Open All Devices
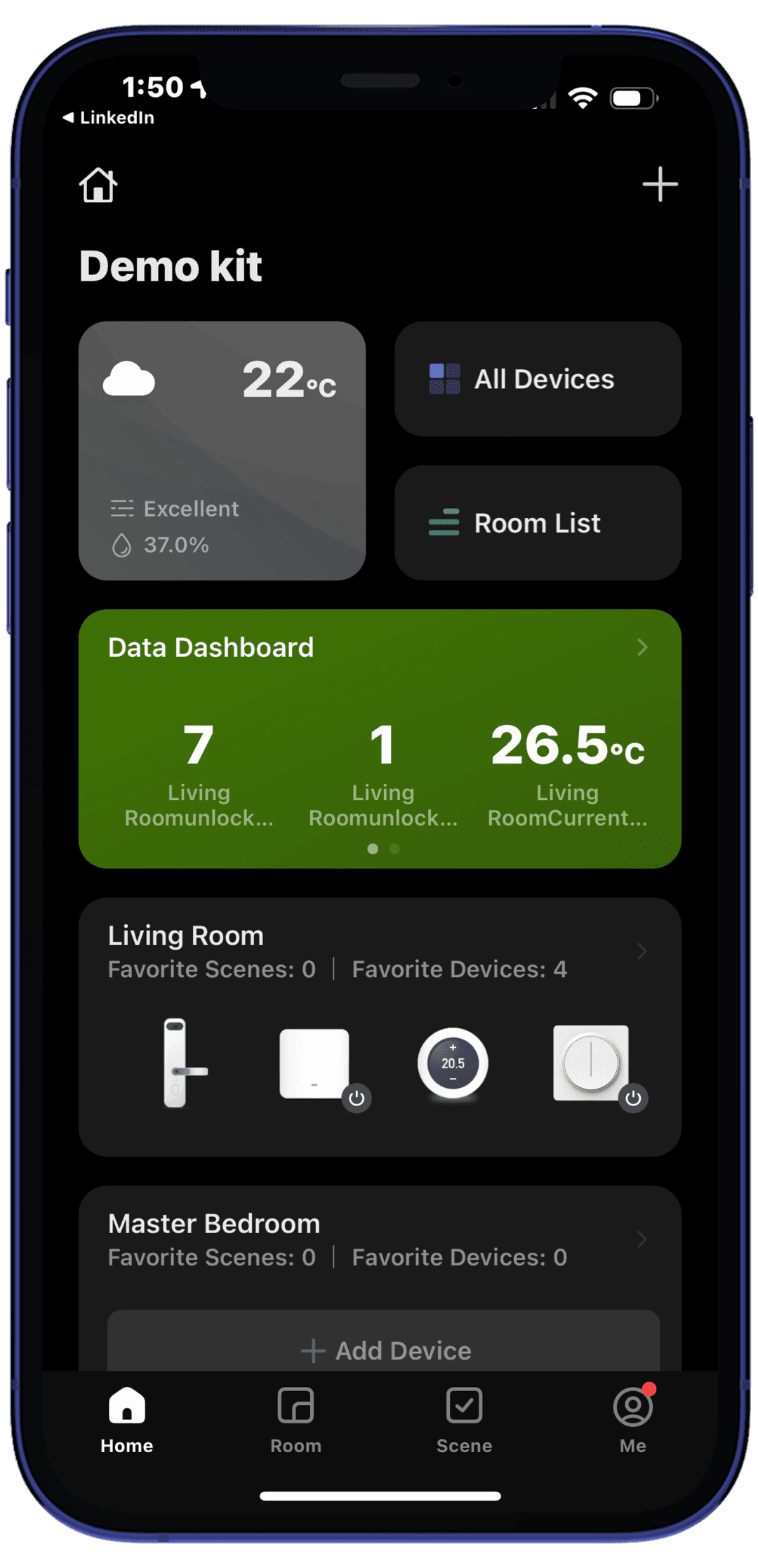Screen dimensions: 758x1568 pyautogui.click(x=538, y=379)
